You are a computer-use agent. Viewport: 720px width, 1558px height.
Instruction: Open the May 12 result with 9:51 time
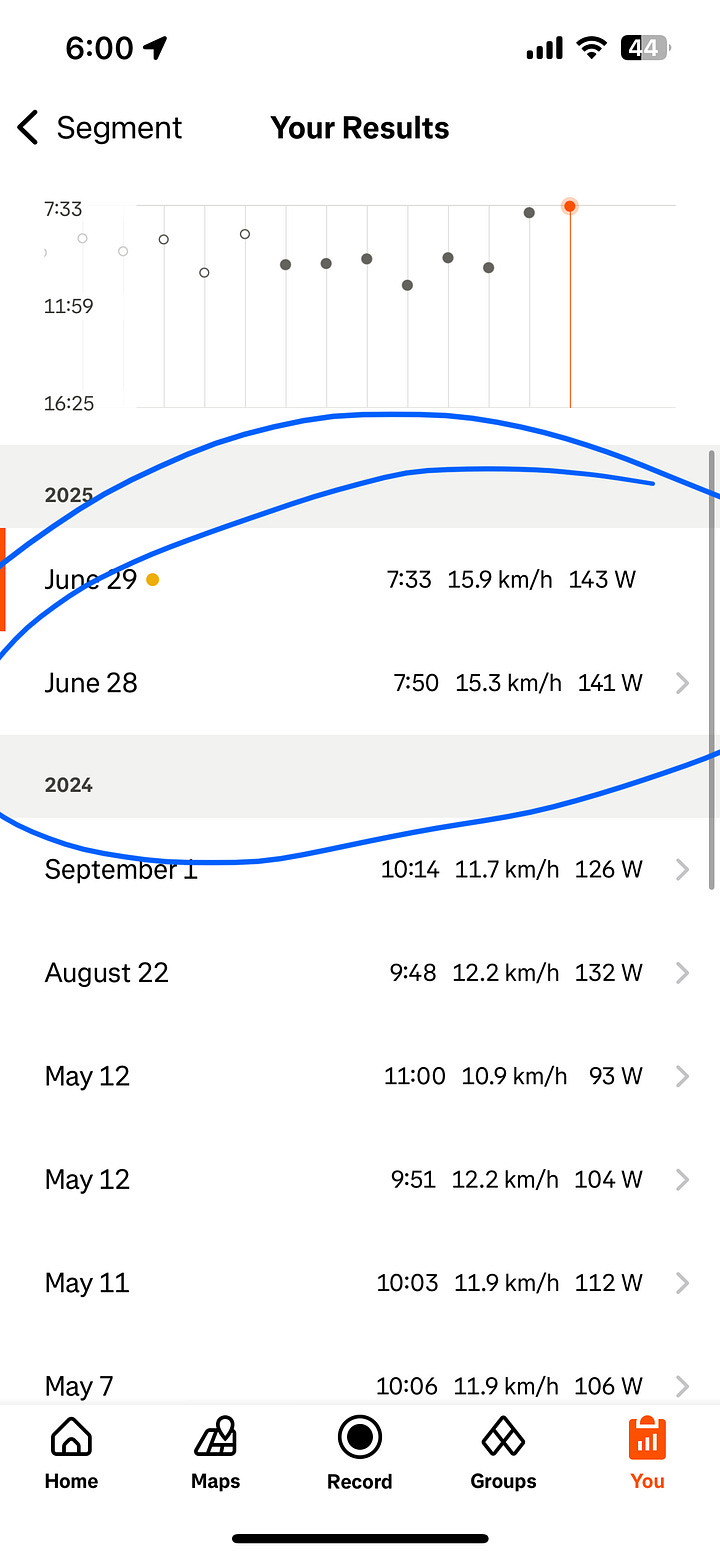pos(360,1180)
